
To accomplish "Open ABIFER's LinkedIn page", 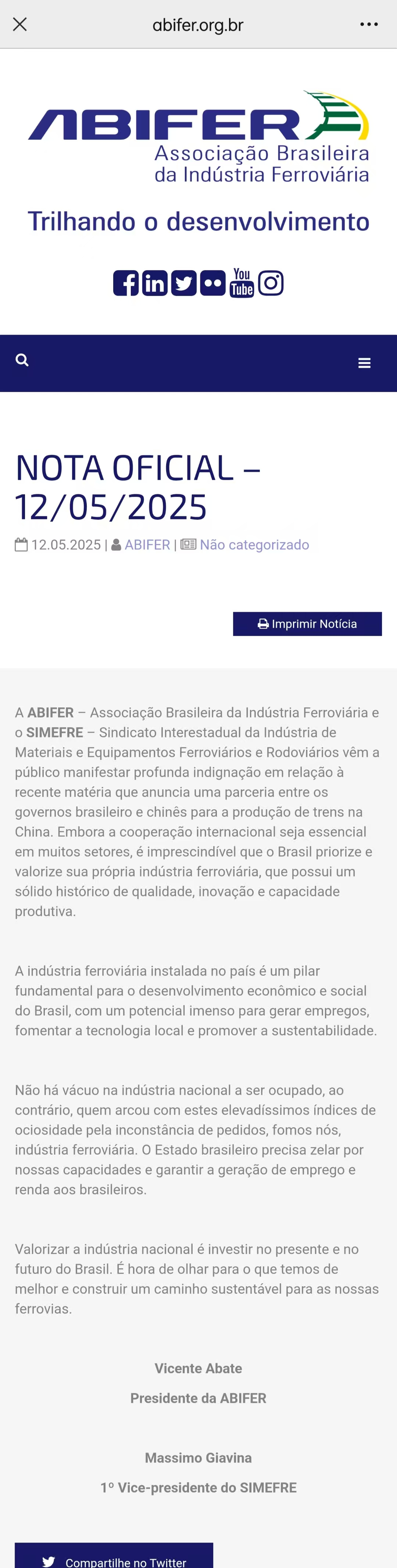I will (154, 283).
